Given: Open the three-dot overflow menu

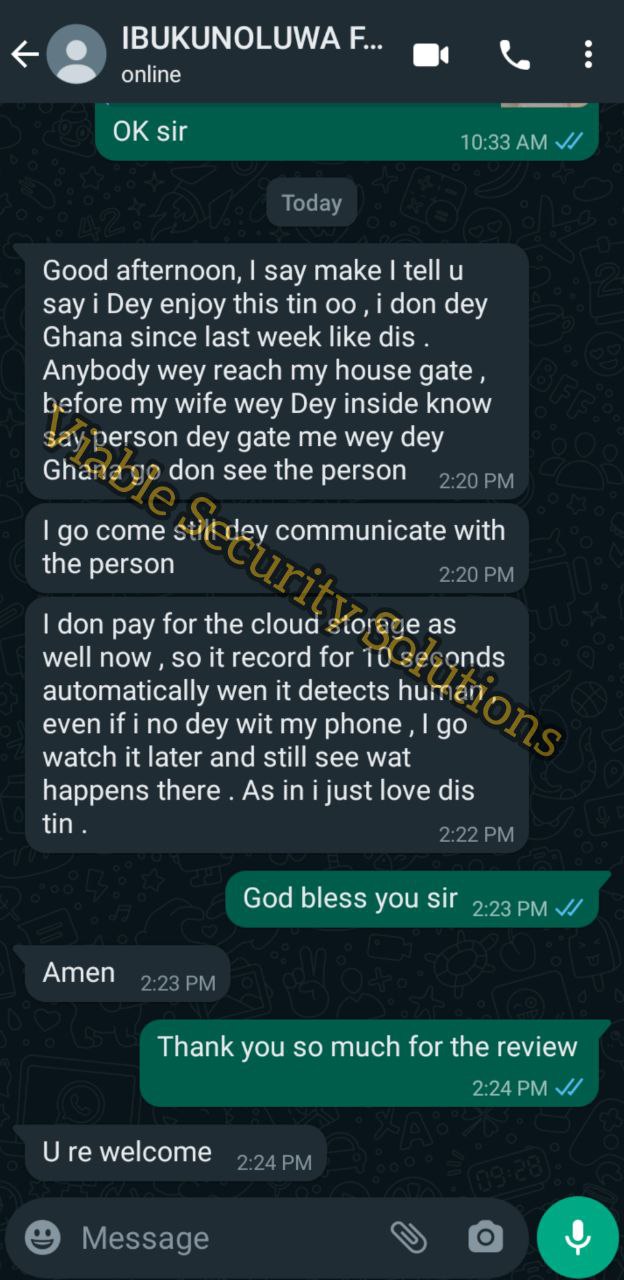Looking at the screenshot, I should tap(588, 55).
